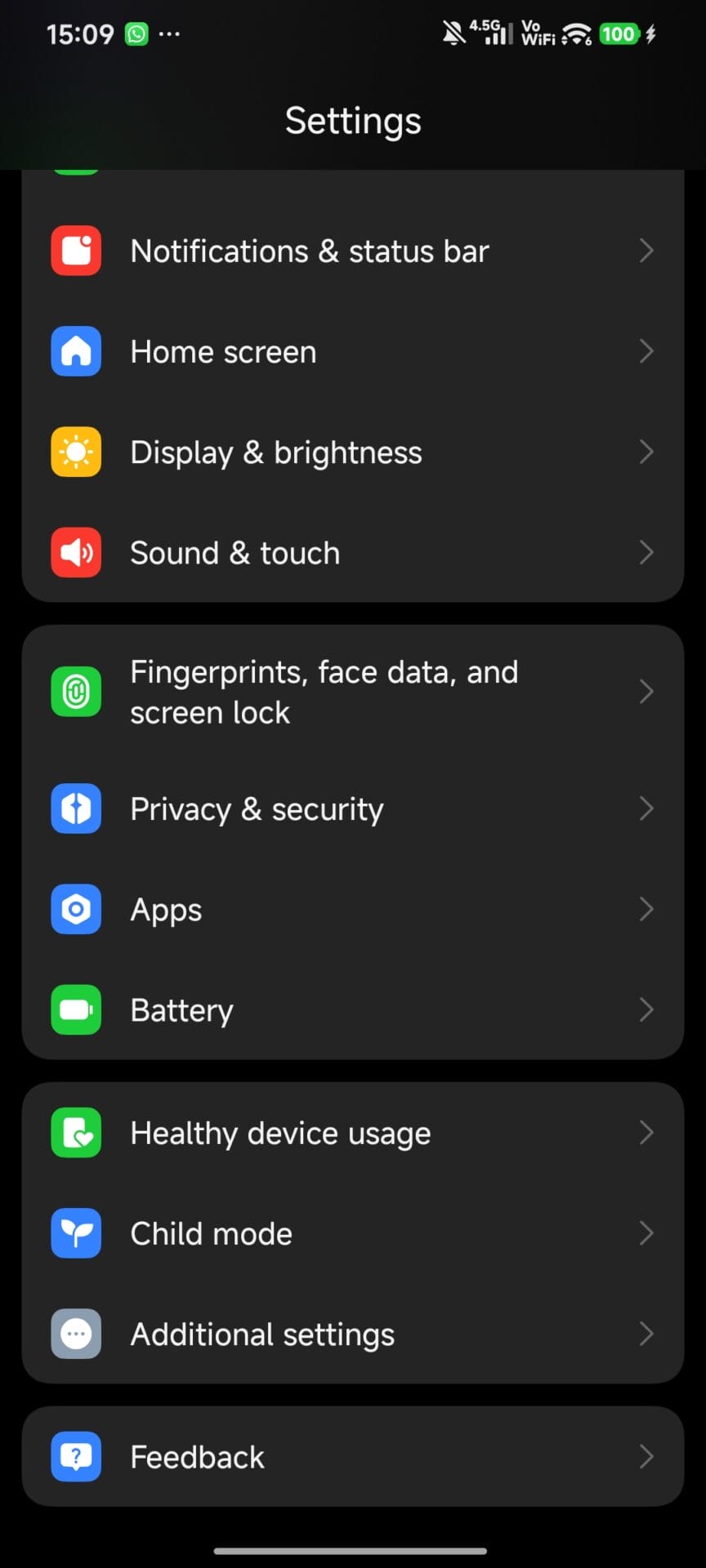Open the Battery settings icon

[75, 1010]
